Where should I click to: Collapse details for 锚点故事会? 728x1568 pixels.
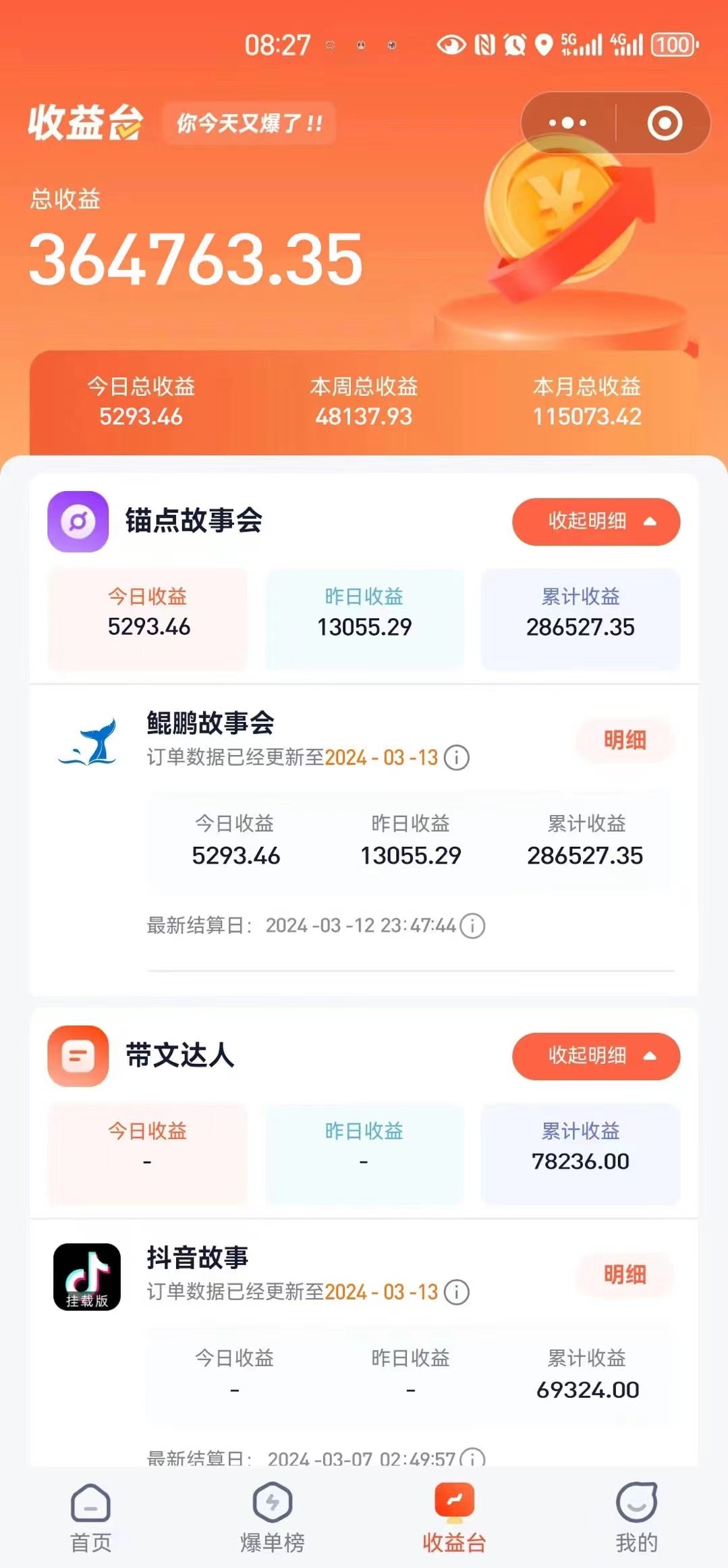tap(596, 522)
